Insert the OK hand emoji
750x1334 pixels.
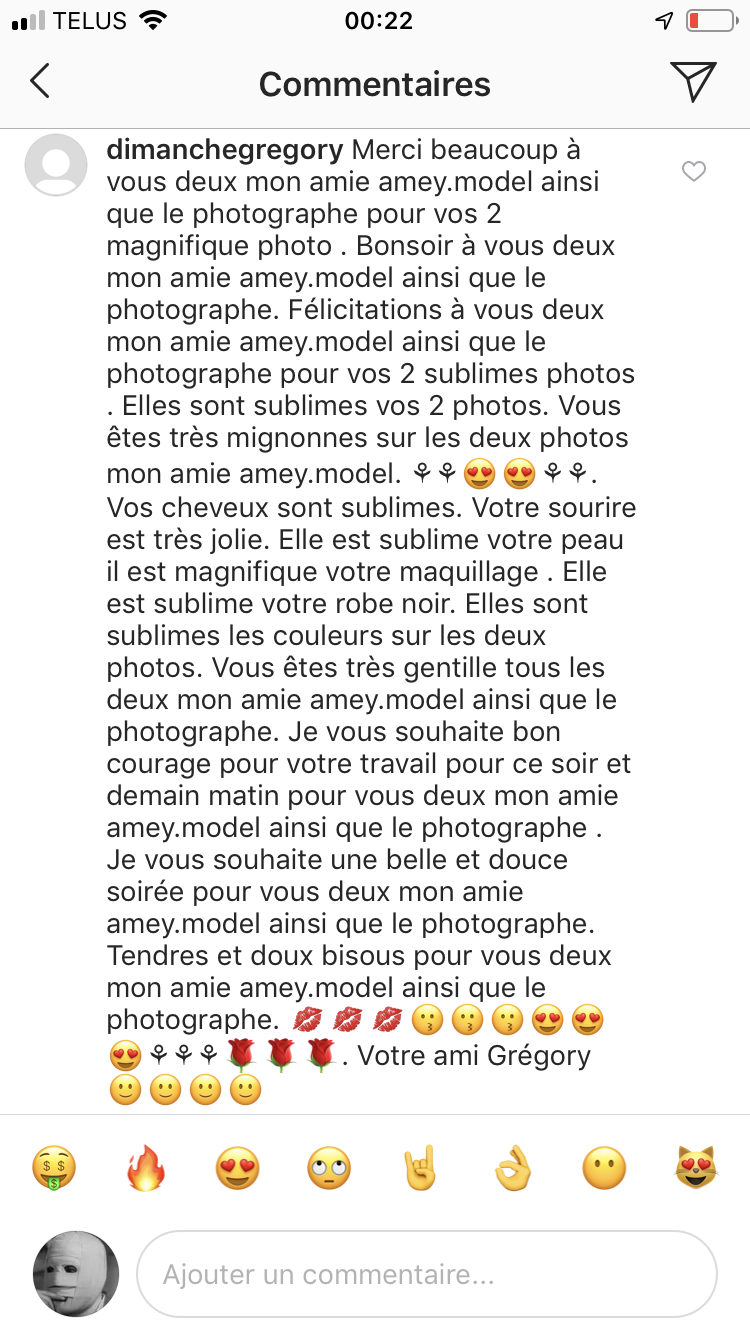pos(513,1168)
